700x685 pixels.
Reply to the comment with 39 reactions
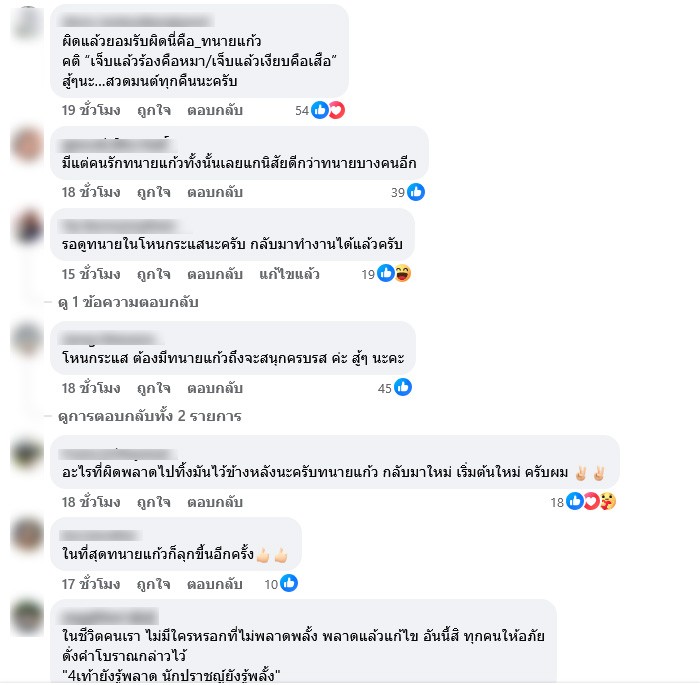215,192
